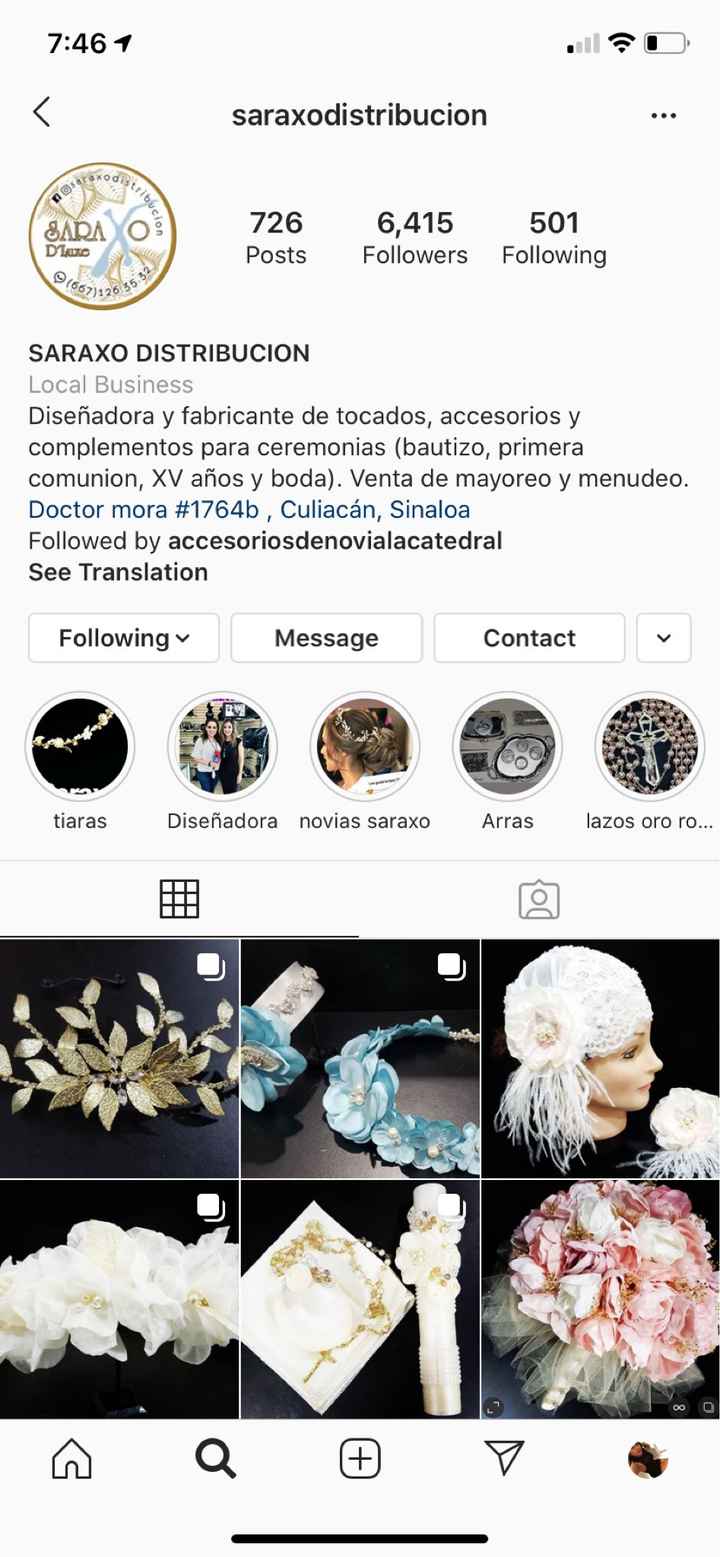Image resolution: width=720 pixels, height=1557 pixels.
Task: Go back using the back arrow
Action: (41, 113)
